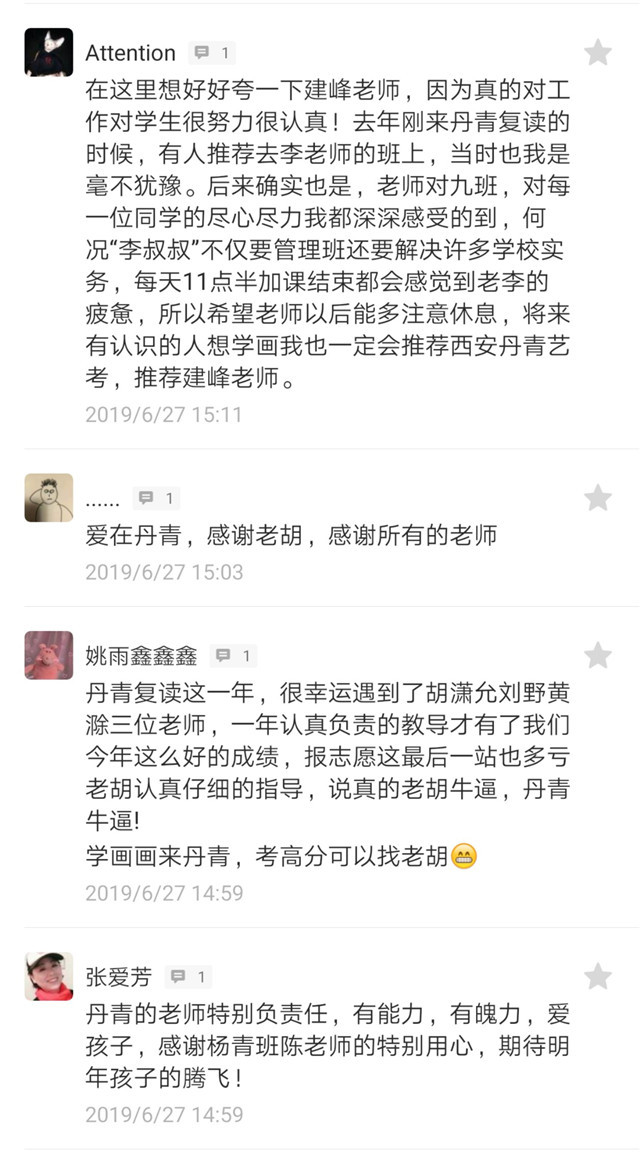
Task: Open the avatar of user "......"
Action: click(48, 497)
